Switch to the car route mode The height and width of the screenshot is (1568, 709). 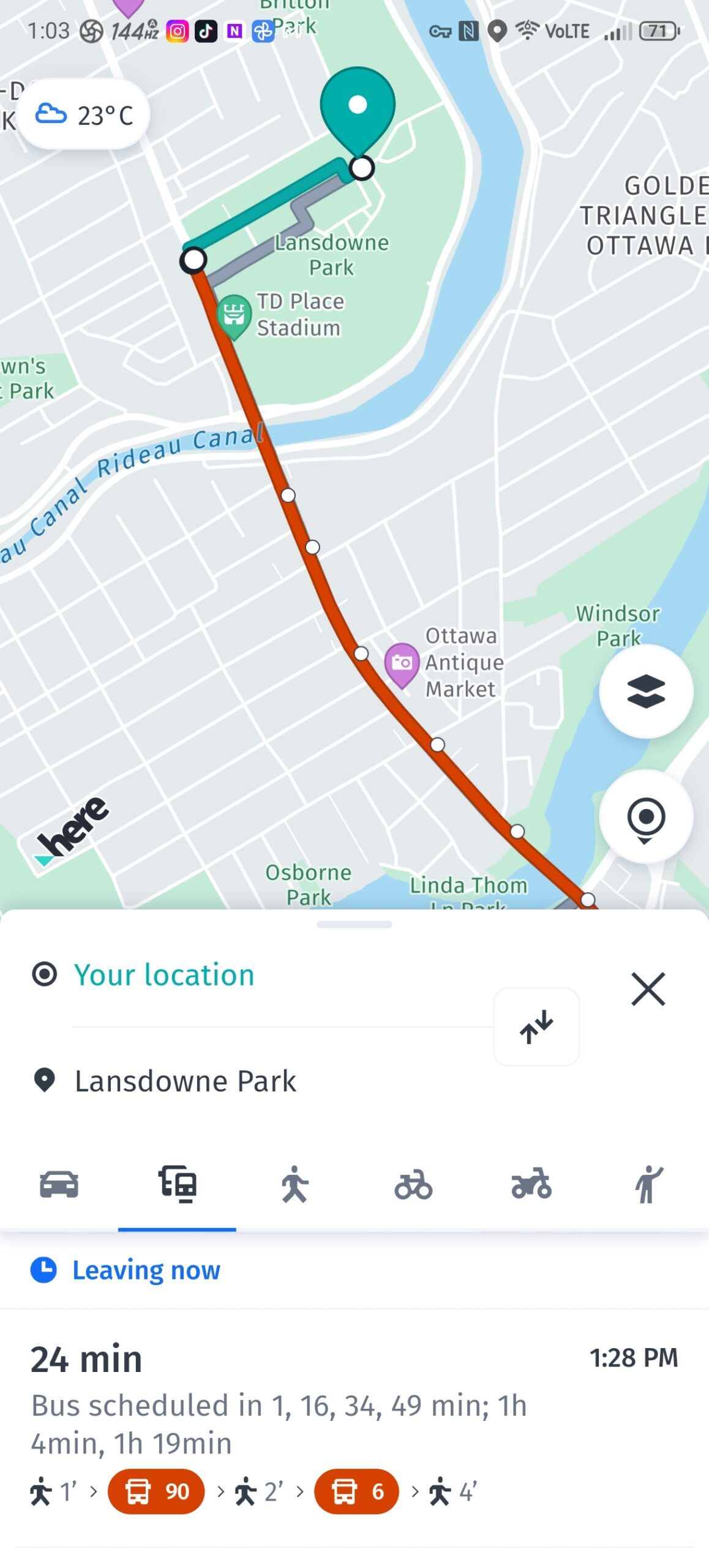pyautogui.click(x=59, y=1184)
